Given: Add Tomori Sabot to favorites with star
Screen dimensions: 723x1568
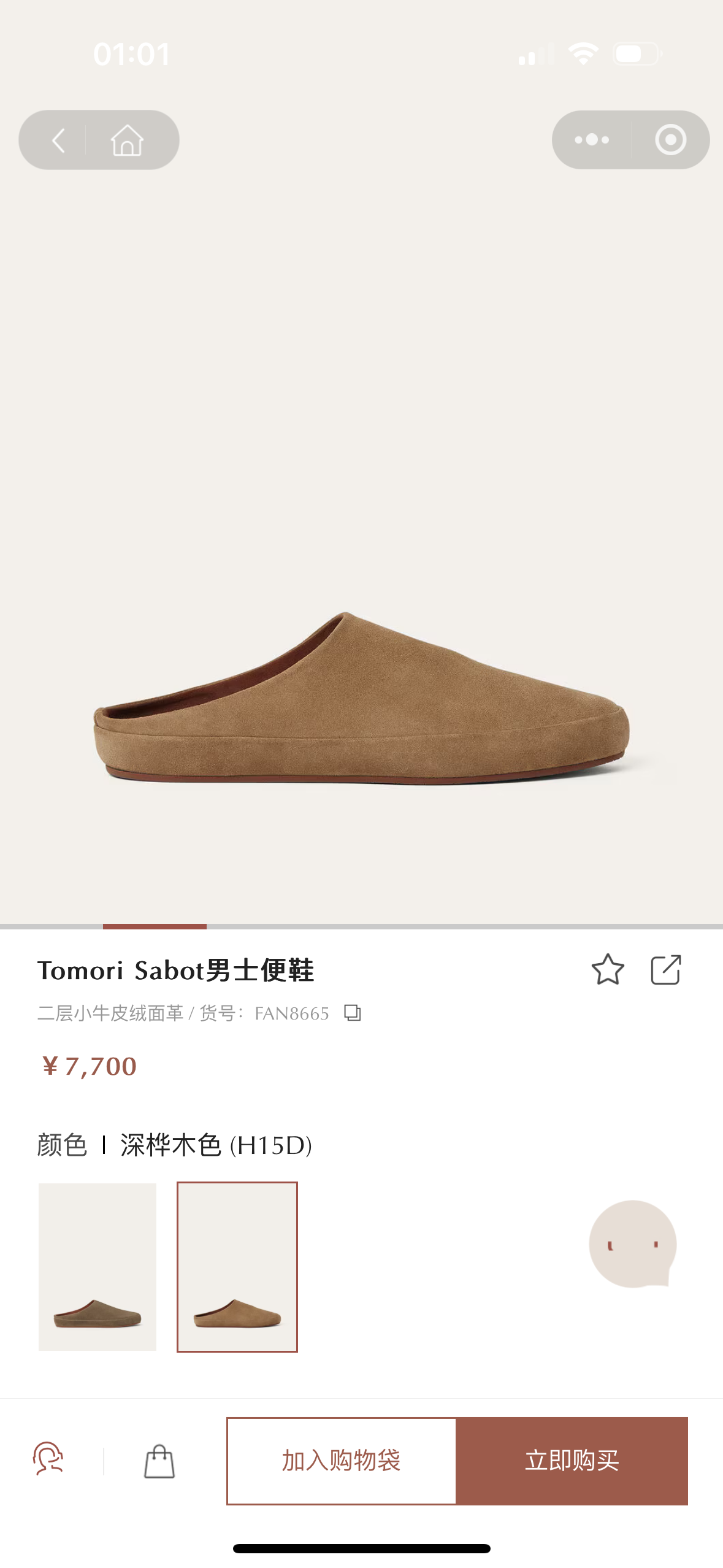Looking at the screenshot, I should click(x=607, y=970).
